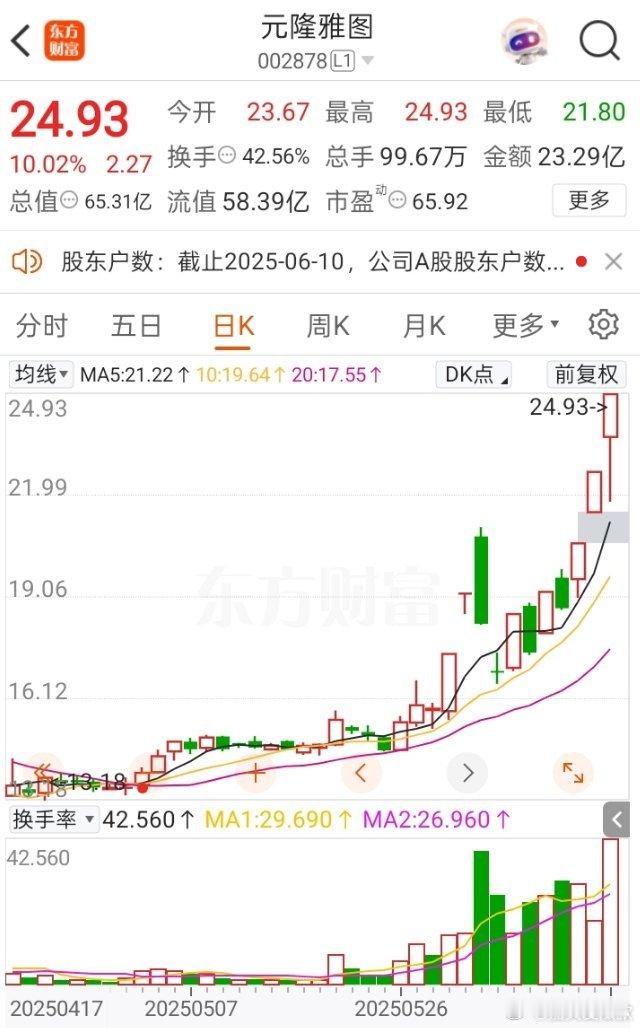Open the stock search
The height and width of the screenshot is (1028, 640).
pyautogui.click(x=600, y=41)
